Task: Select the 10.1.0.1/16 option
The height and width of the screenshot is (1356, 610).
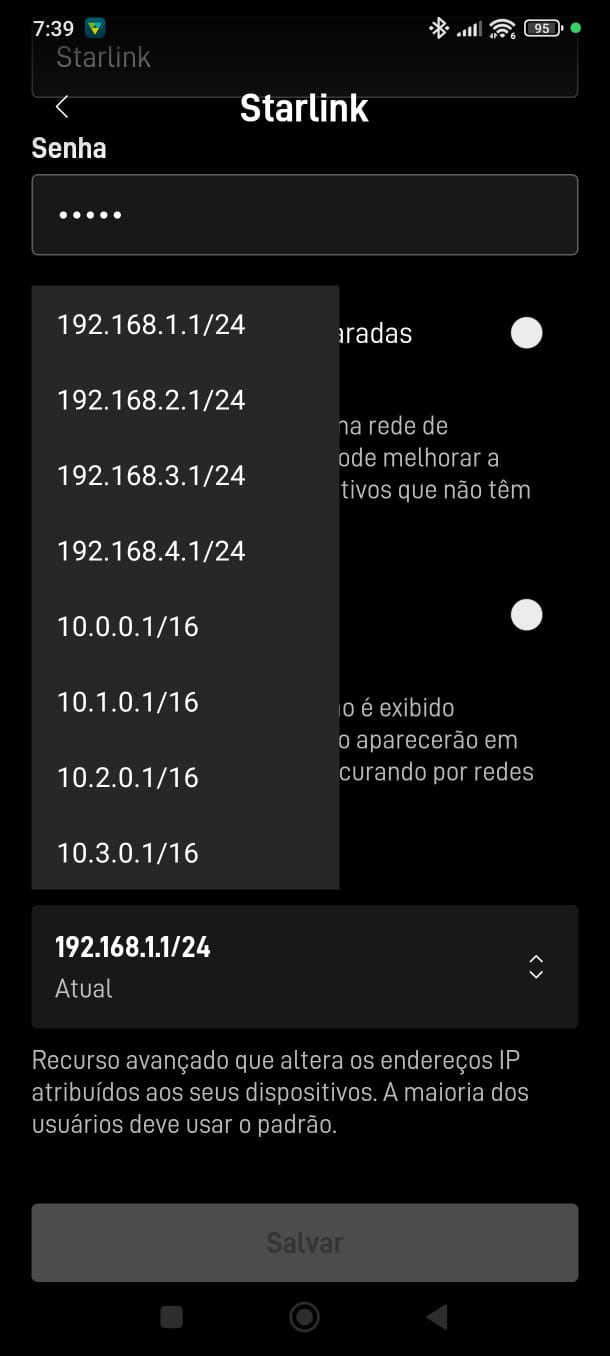Action: tap(128, 702)
